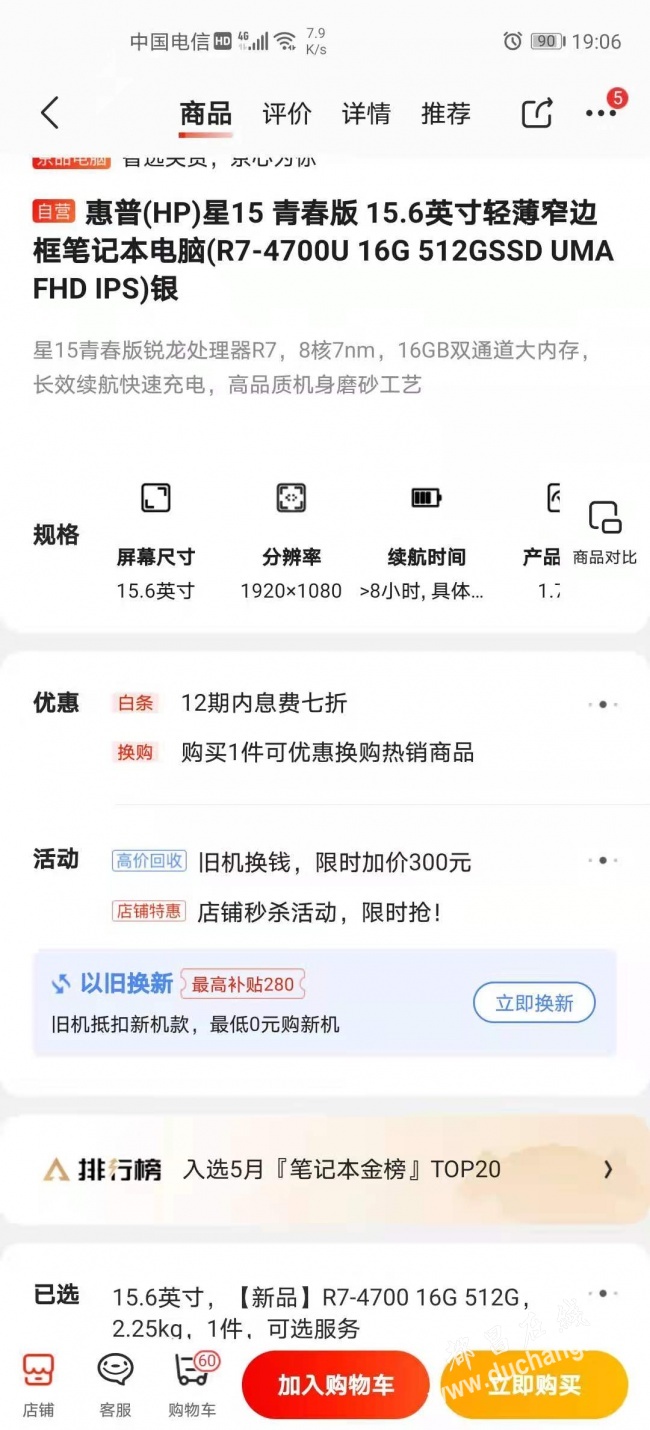Go back using the top-left arrow
This screenshot has width=650, height=1430.
click(x=50, y=113)
